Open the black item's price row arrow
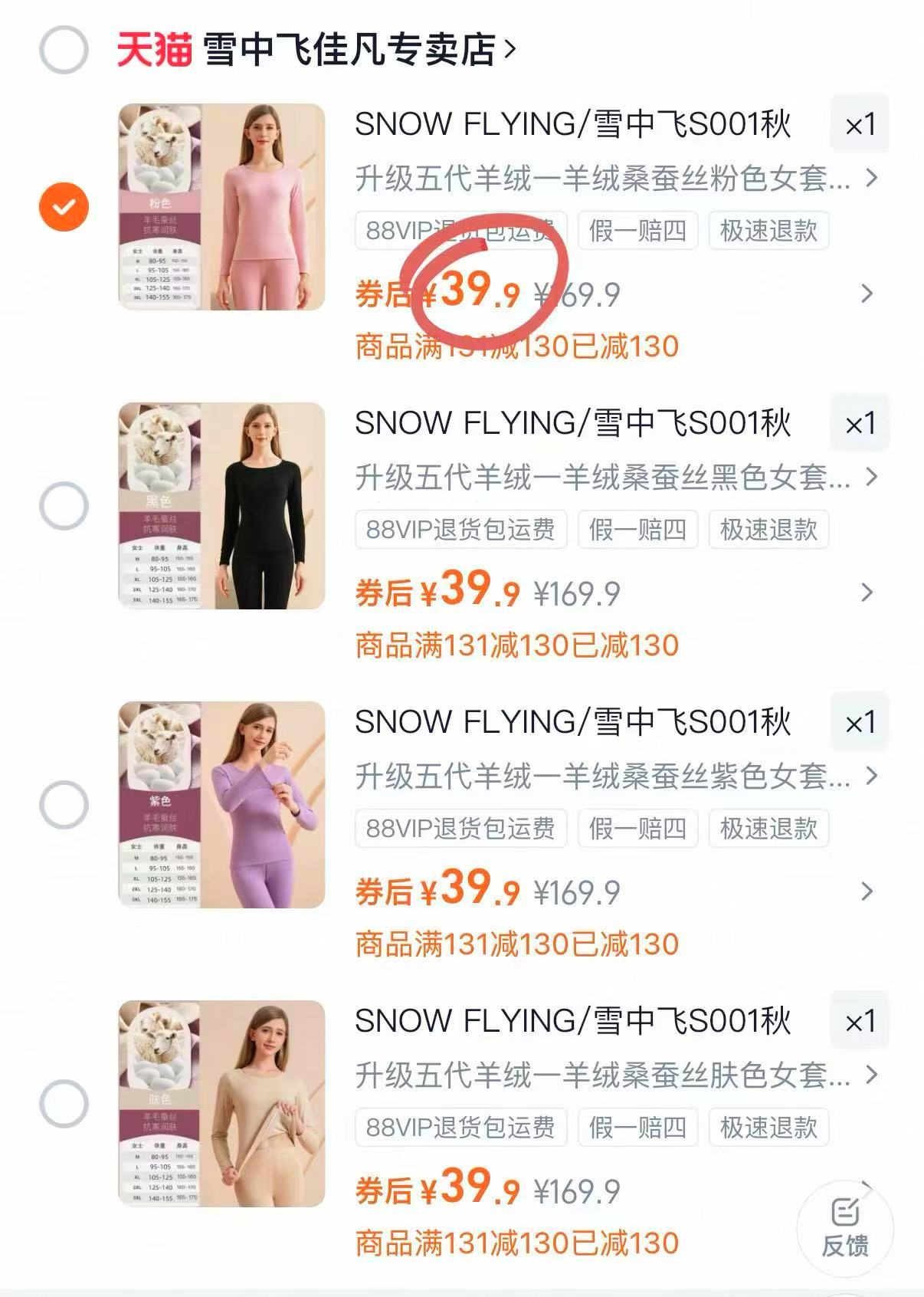The height and width of the screenshot is (1297, 924). 867,591
